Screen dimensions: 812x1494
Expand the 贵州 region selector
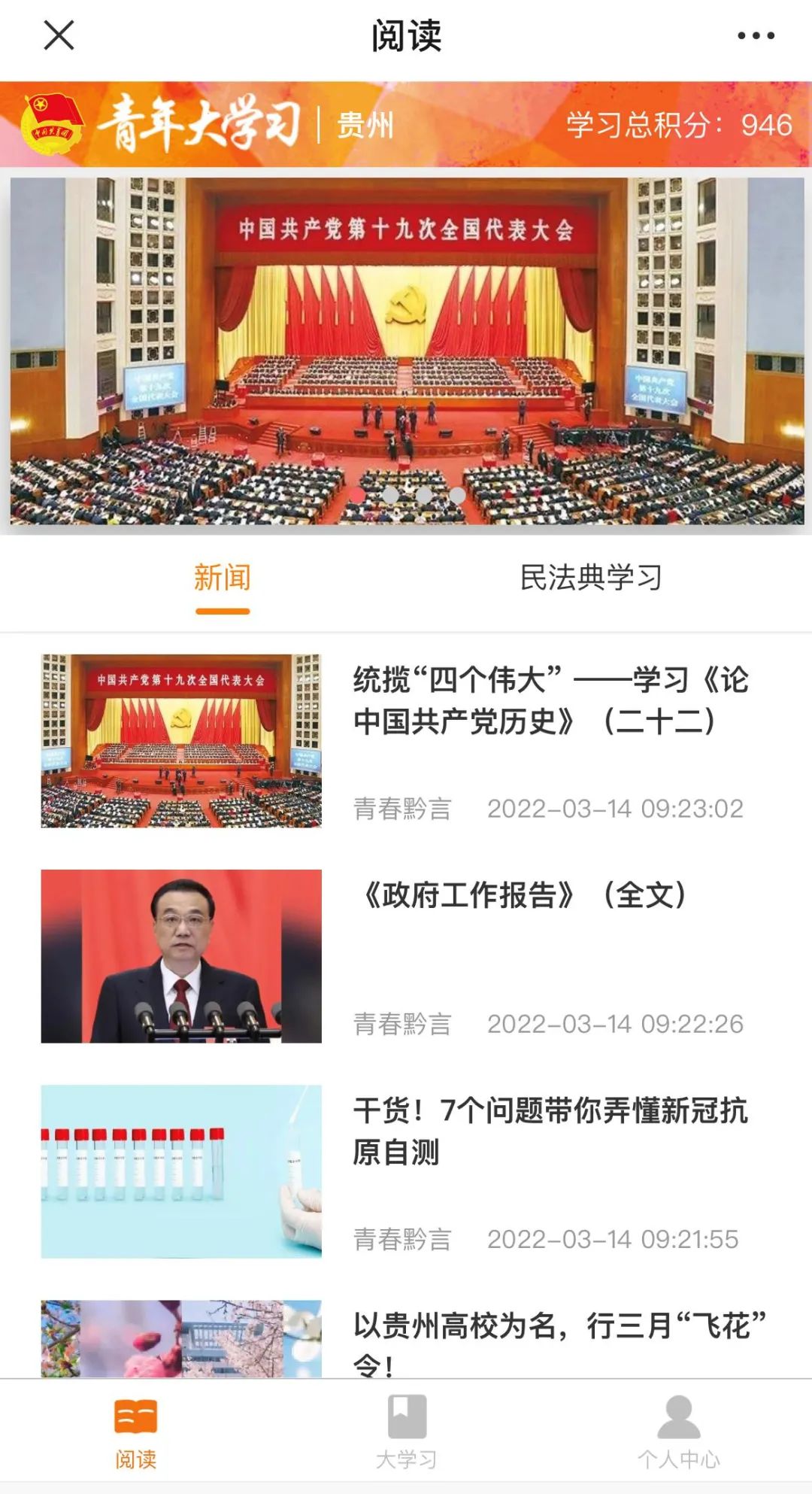click(x=363, y=128)
